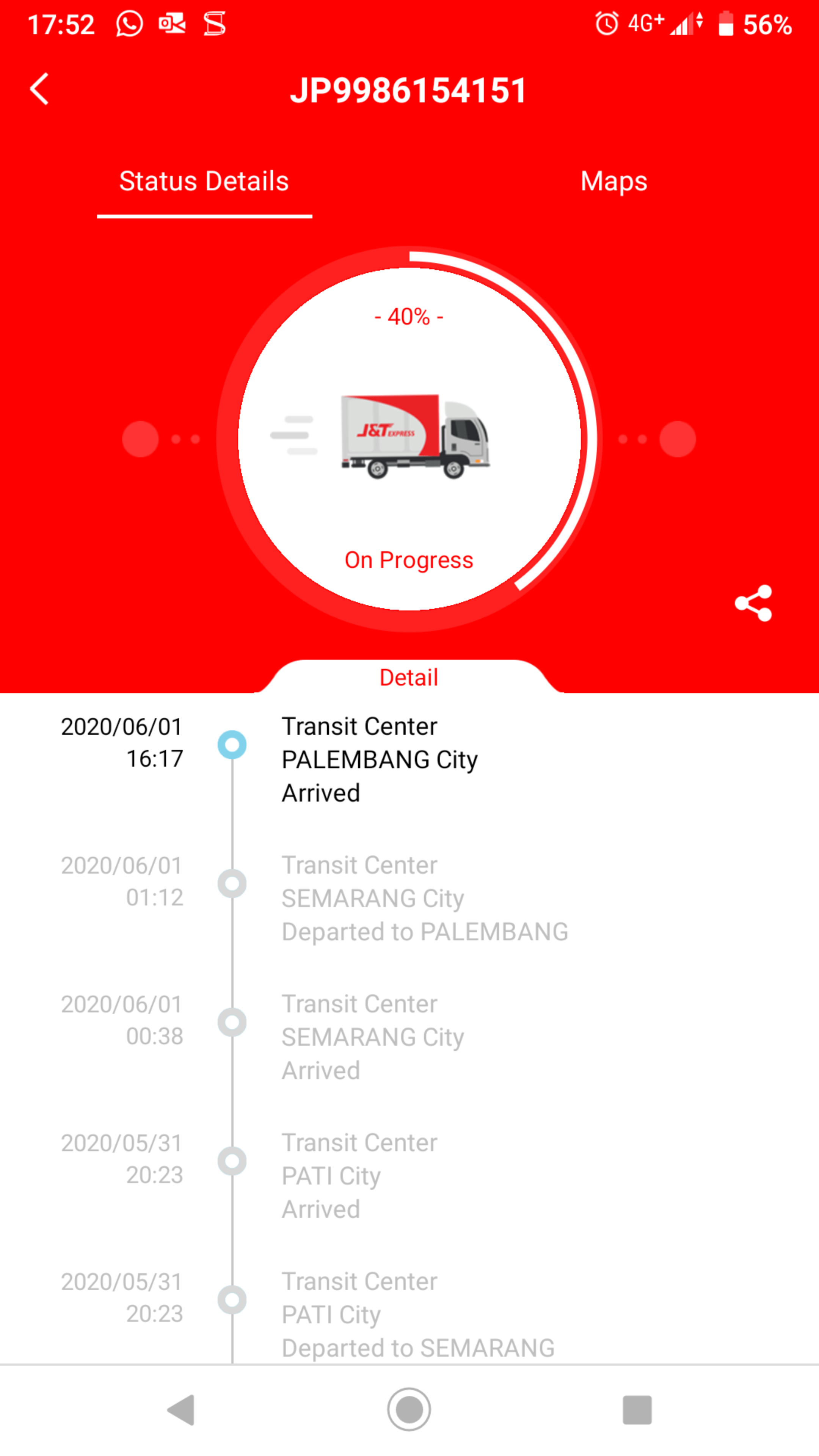
Task: Tap the On Progress status label
Action: 409,560
